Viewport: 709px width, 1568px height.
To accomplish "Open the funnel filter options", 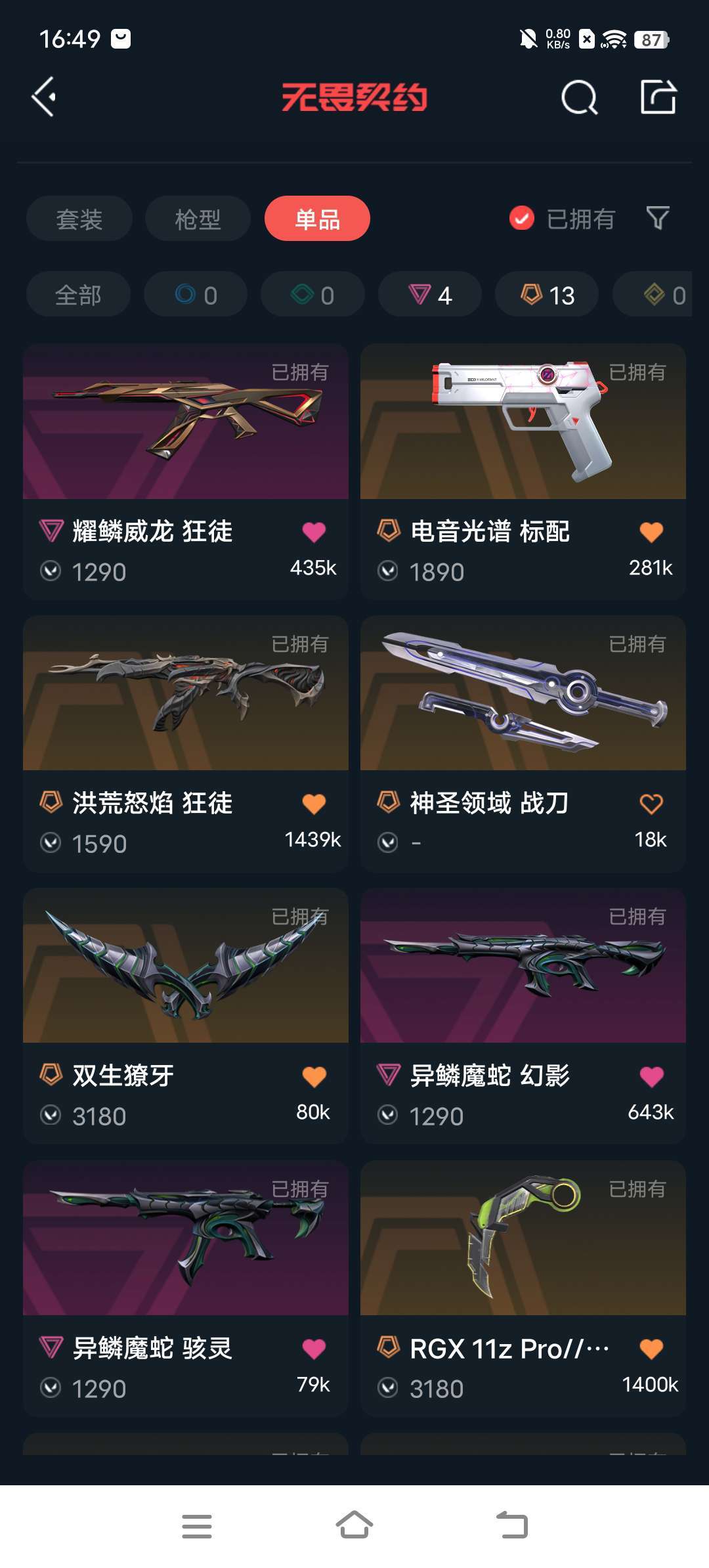I will coord(657,218).
